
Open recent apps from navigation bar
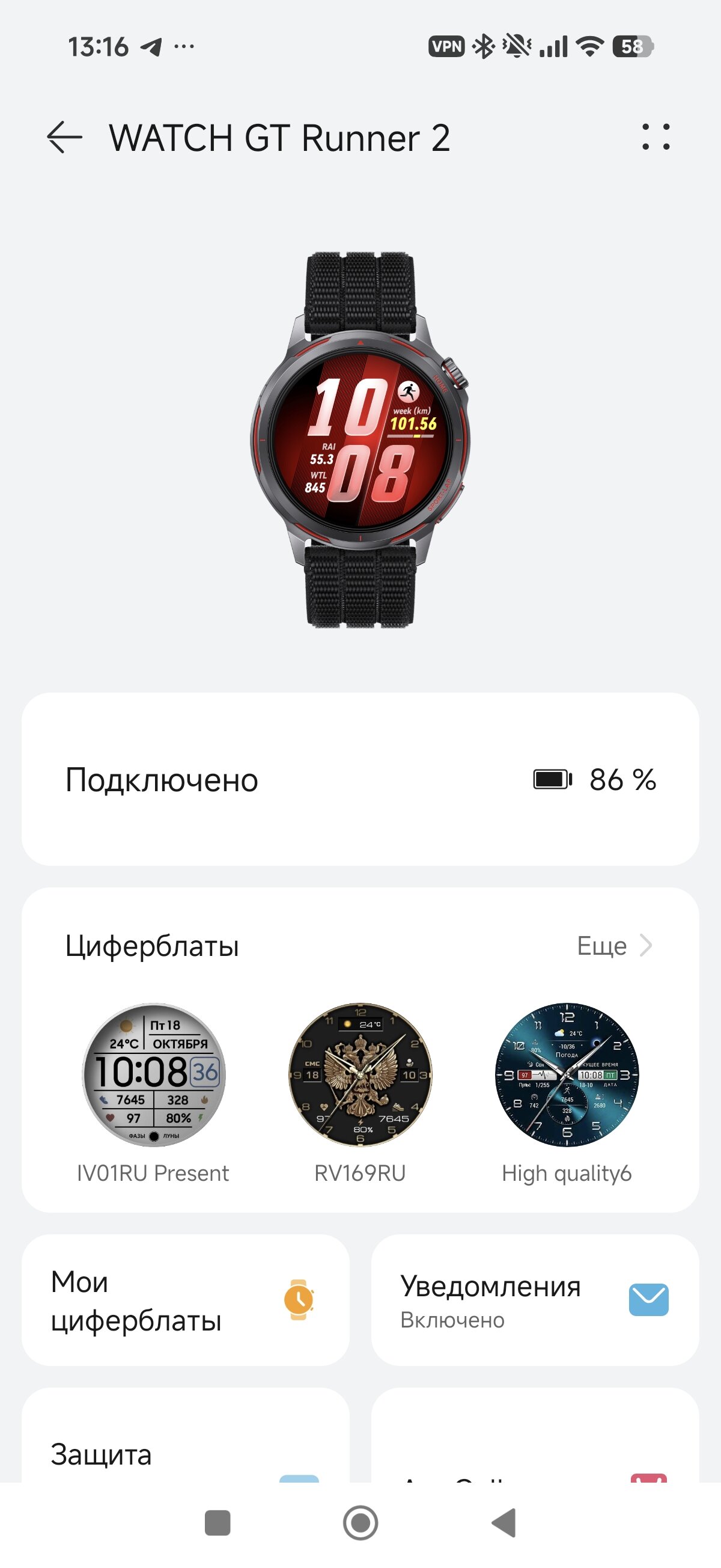point(218,1523)
